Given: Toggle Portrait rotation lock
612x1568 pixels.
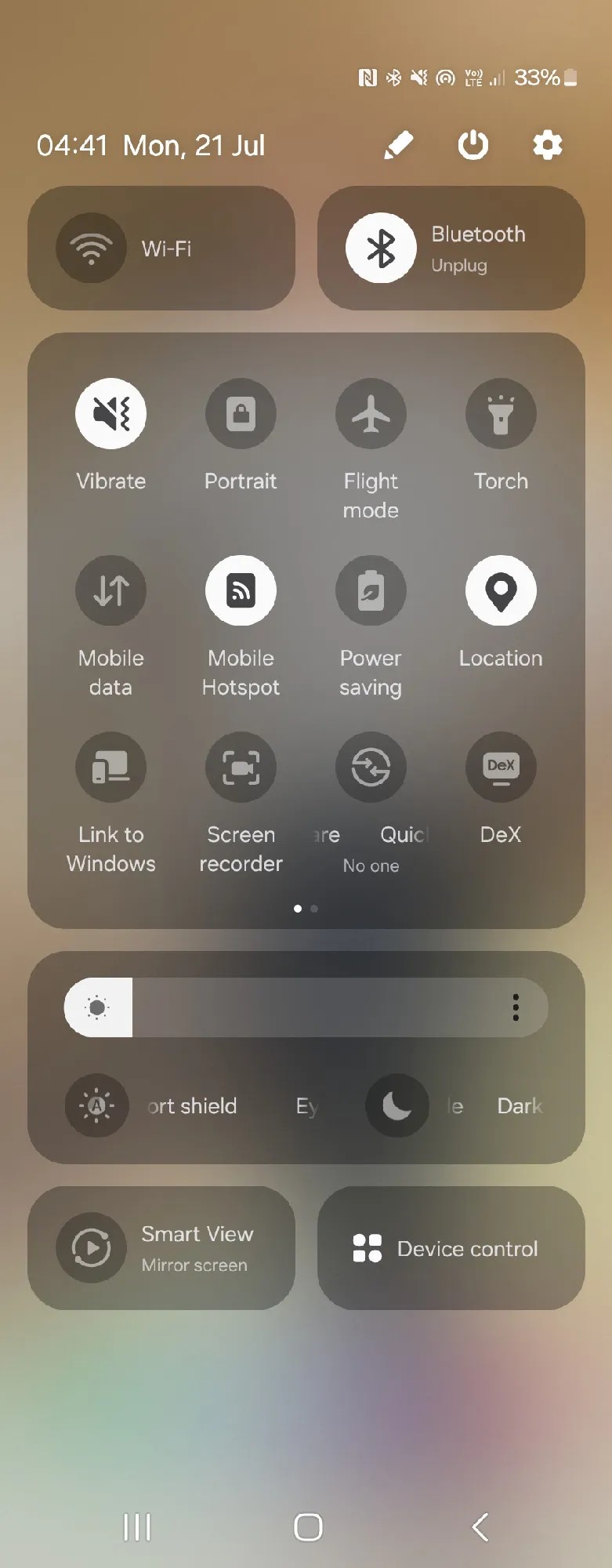Looking at the screenshot, I should (x=241, y=414).
